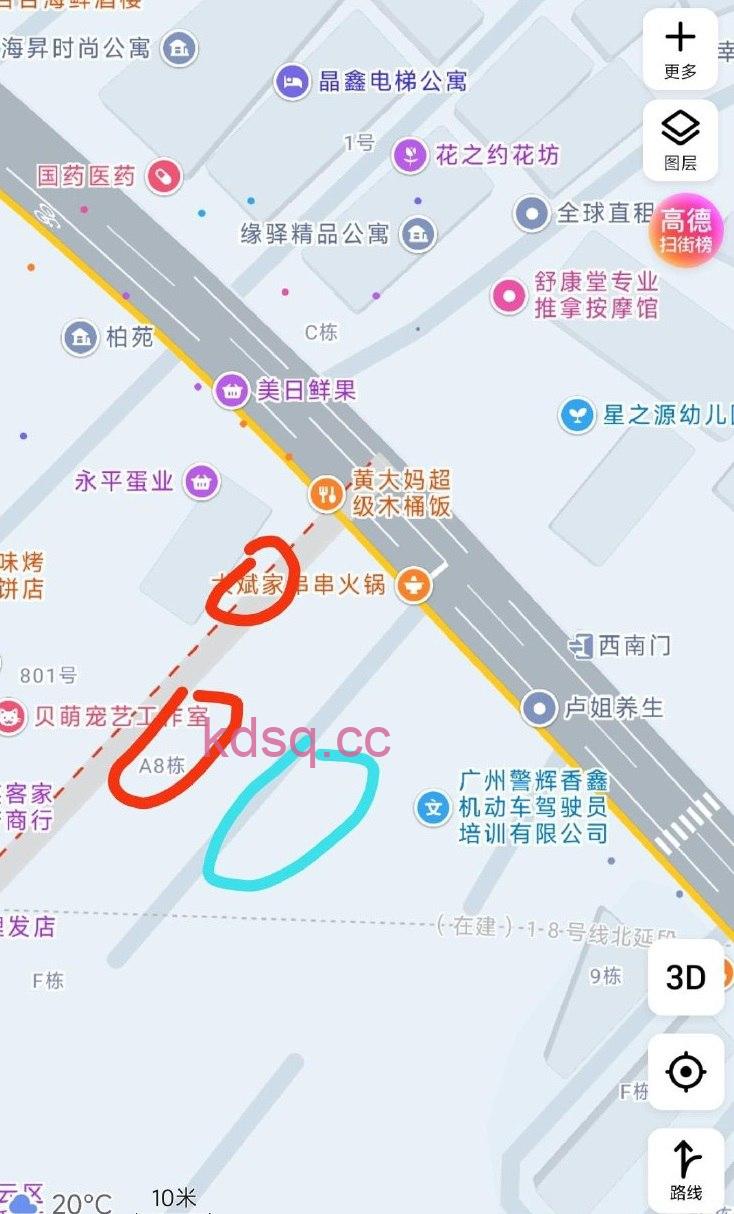
Task: Center the map on my location
Action: (x=686, y=1073)
